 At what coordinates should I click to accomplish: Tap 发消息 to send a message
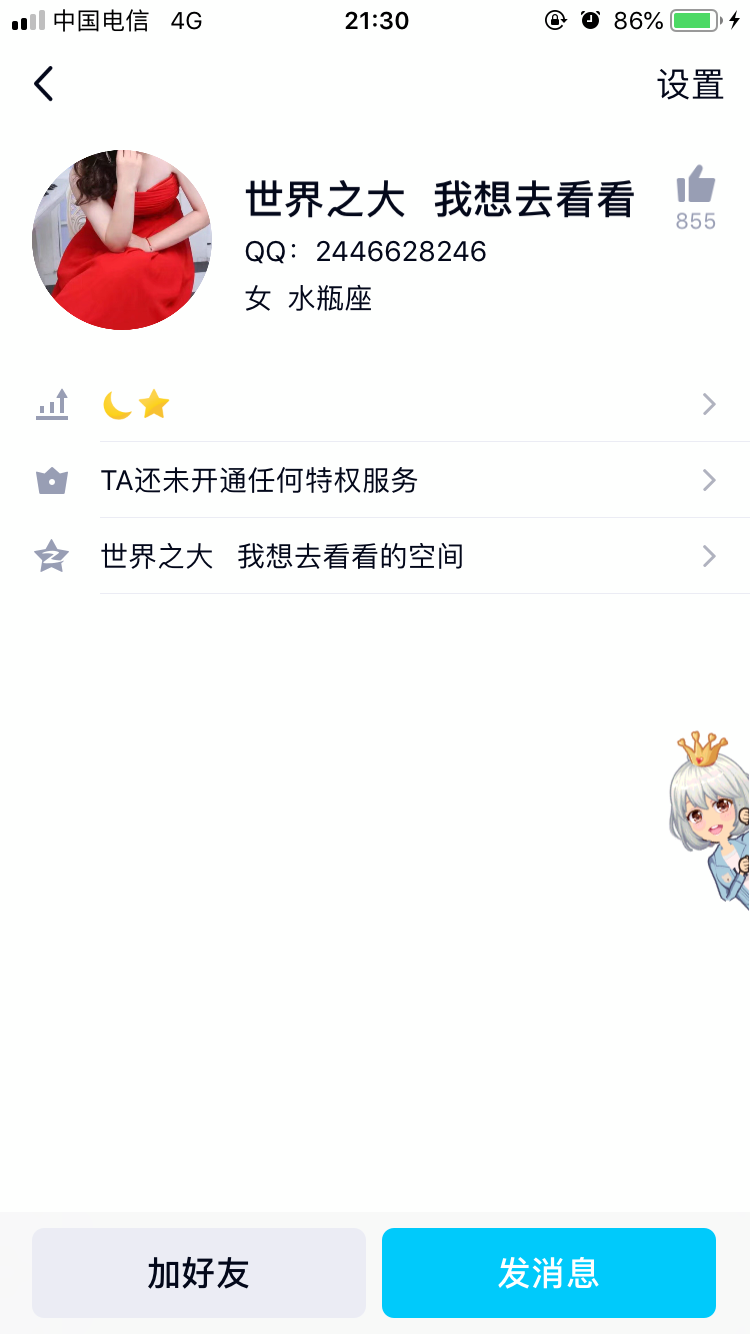click(x=549, y=1273)
